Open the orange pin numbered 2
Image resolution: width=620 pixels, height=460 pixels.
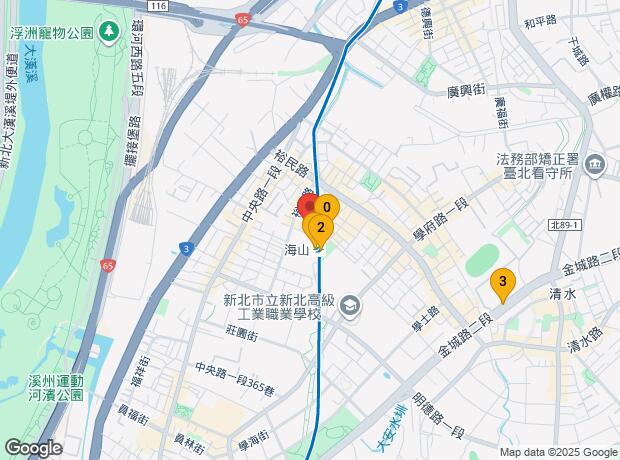pyautogui.click(x=319, y=229)
